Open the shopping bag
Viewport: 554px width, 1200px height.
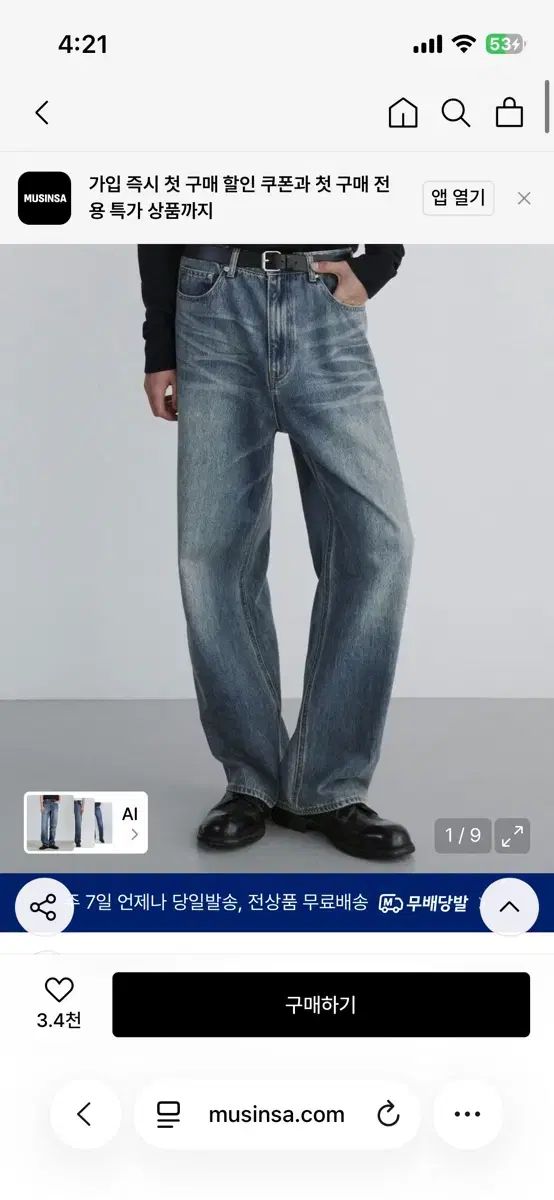click(510, 113)
